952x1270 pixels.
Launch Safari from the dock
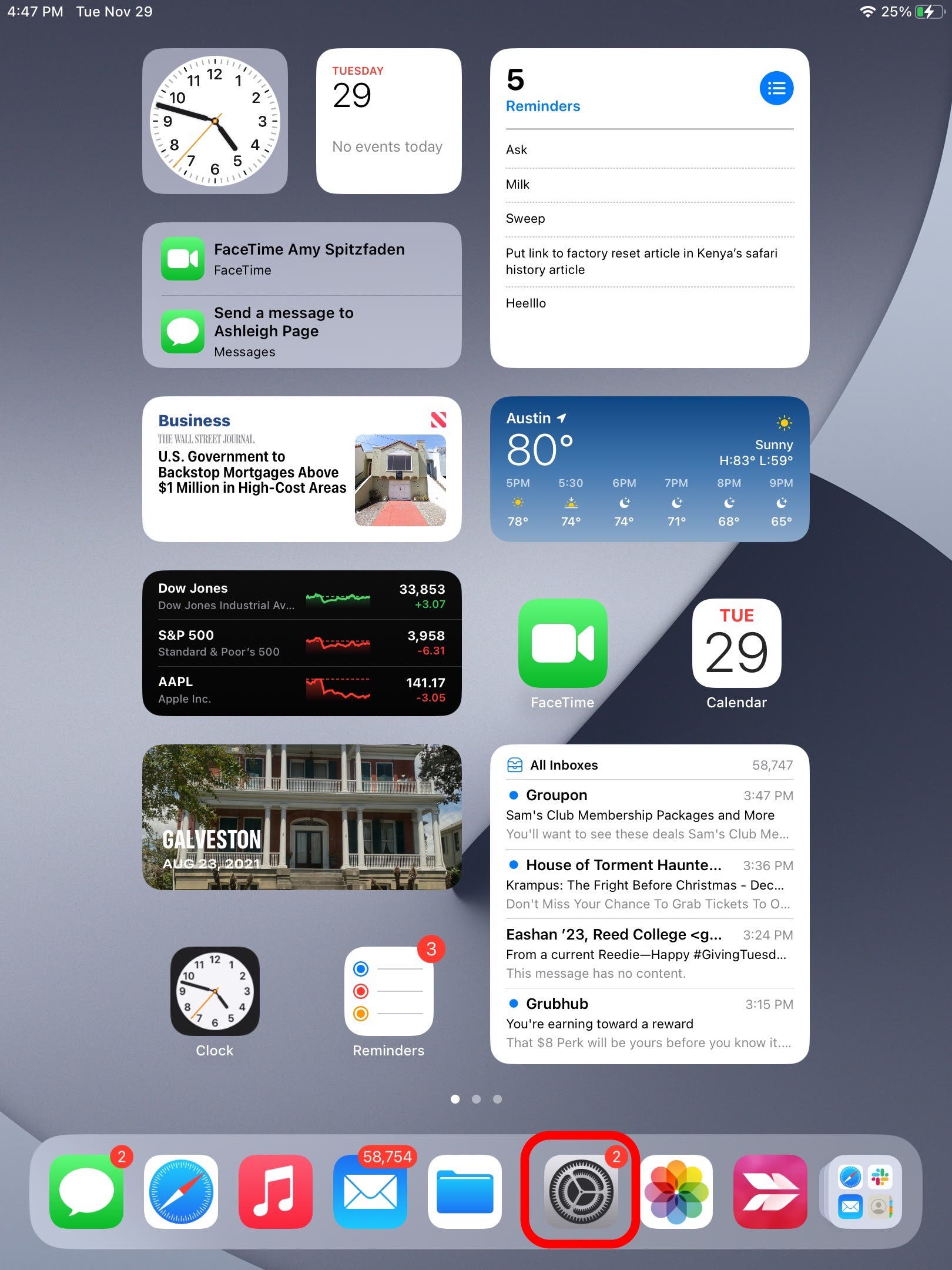tap(181, 1191)
